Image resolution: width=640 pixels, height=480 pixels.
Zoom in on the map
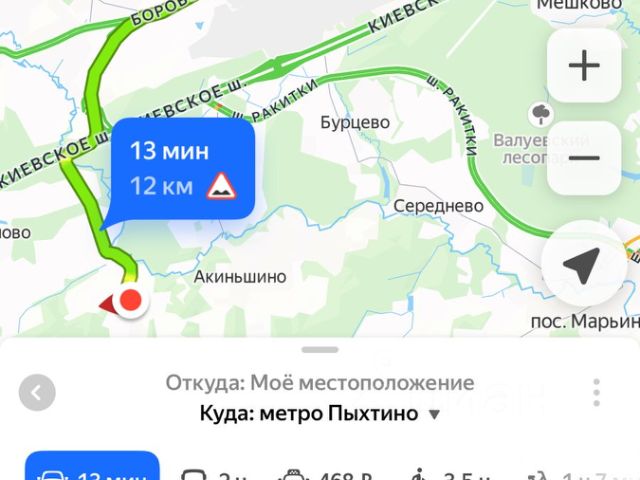click(x=584, y=66)
